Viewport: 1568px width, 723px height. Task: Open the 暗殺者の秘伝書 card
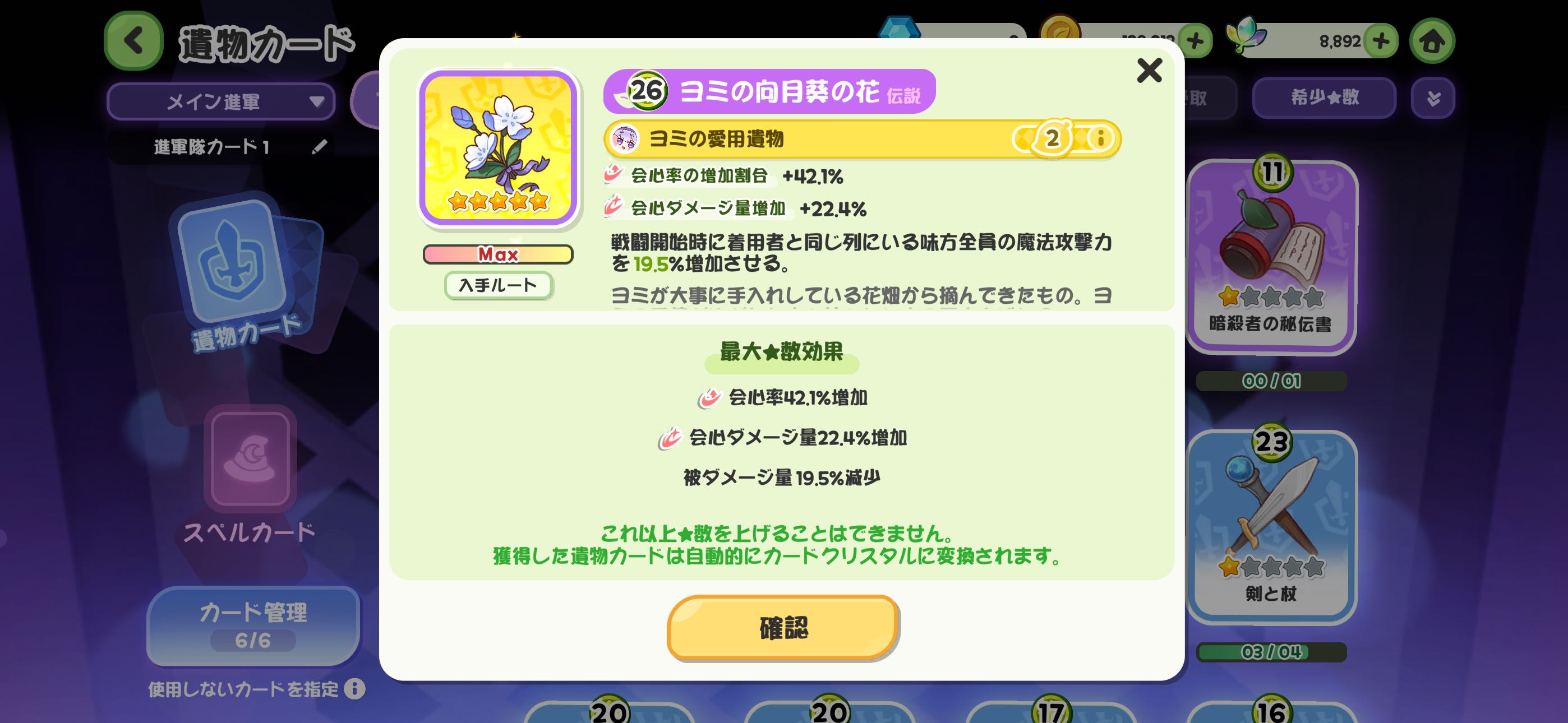[x=1271, y=256]
